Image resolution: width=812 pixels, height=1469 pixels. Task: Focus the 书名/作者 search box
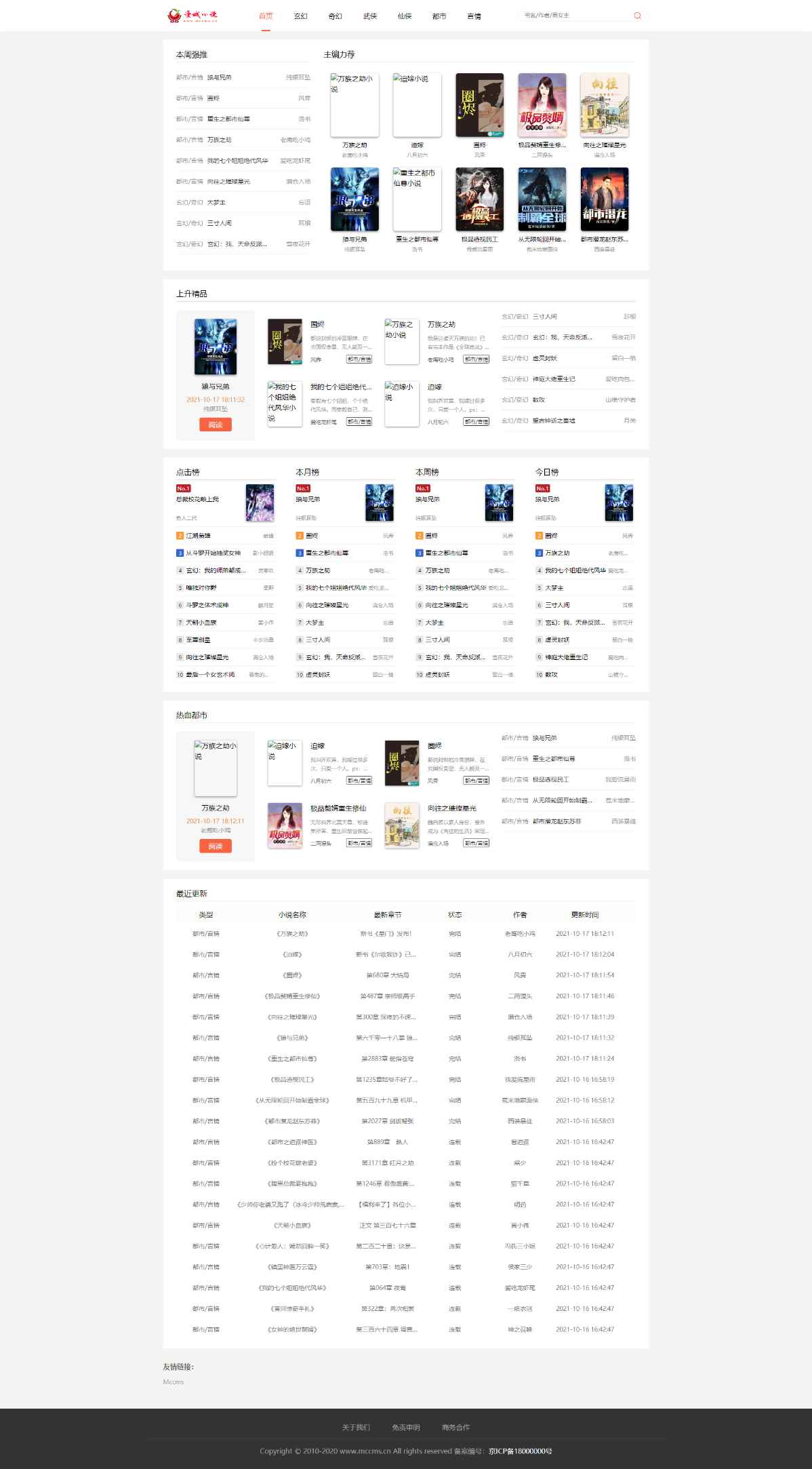coord(573,16)
